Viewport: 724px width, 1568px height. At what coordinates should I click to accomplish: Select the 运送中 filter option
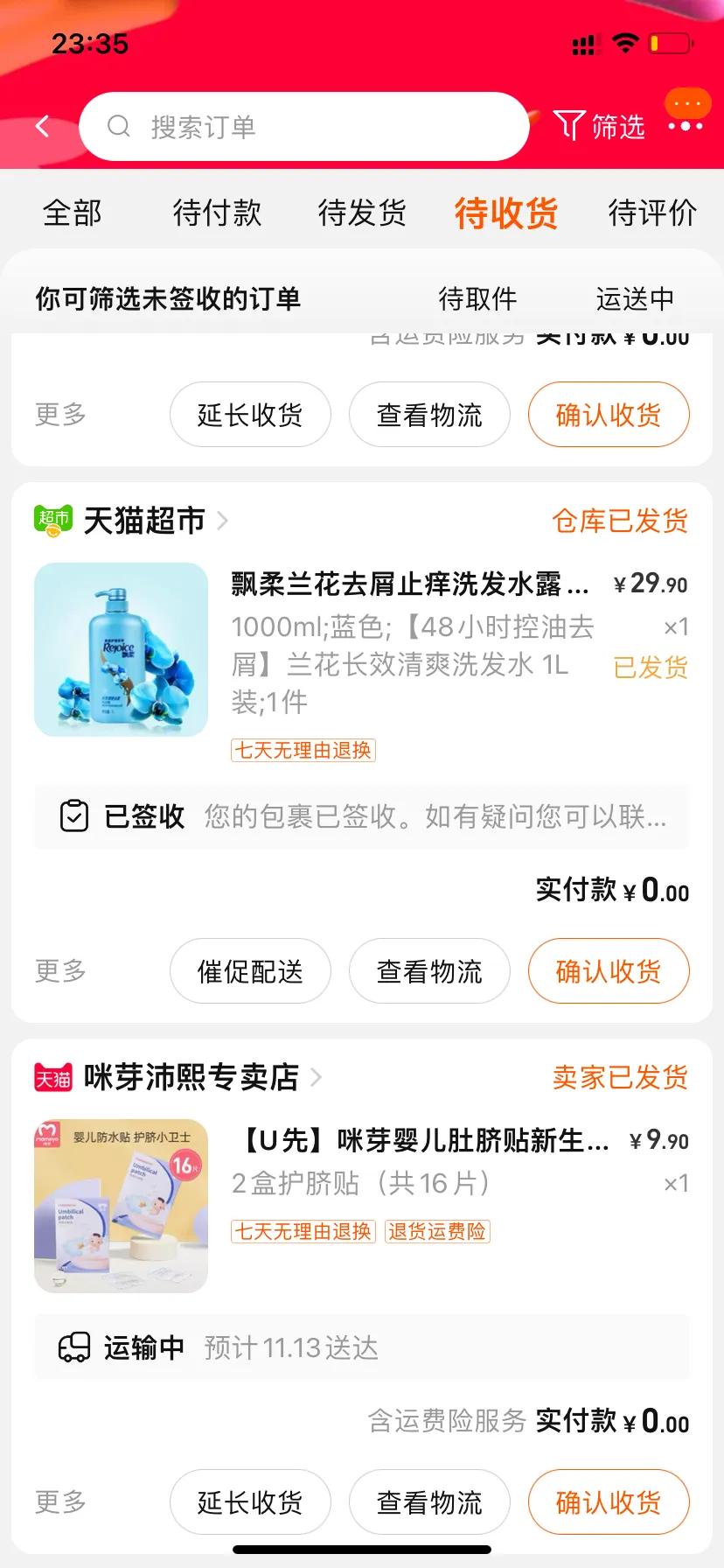635,298
